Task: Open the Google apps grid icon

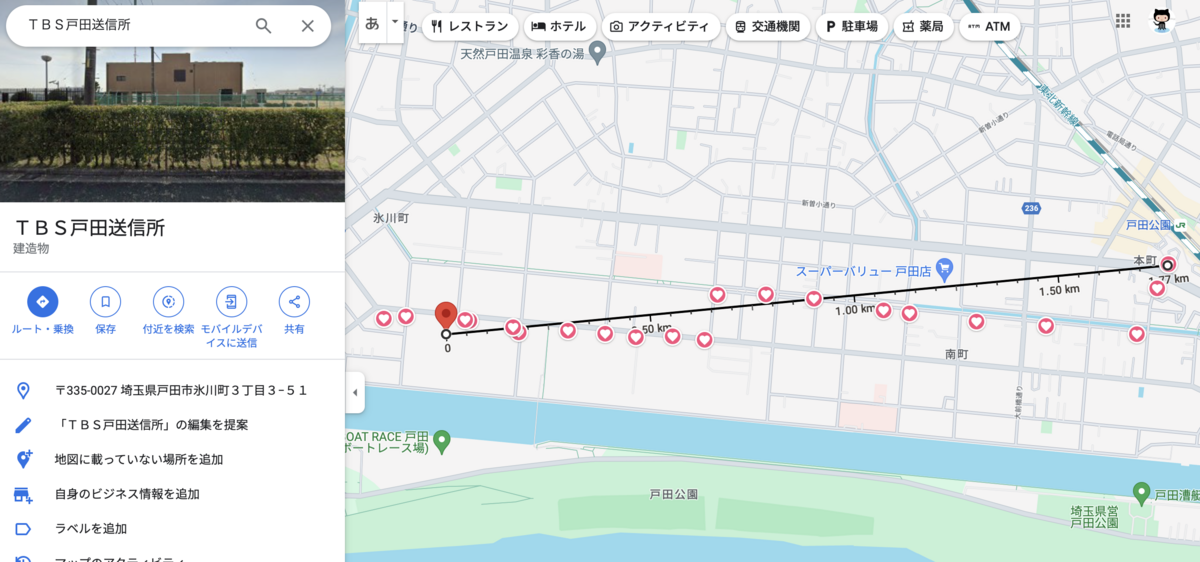Action: pos(1123,21)
